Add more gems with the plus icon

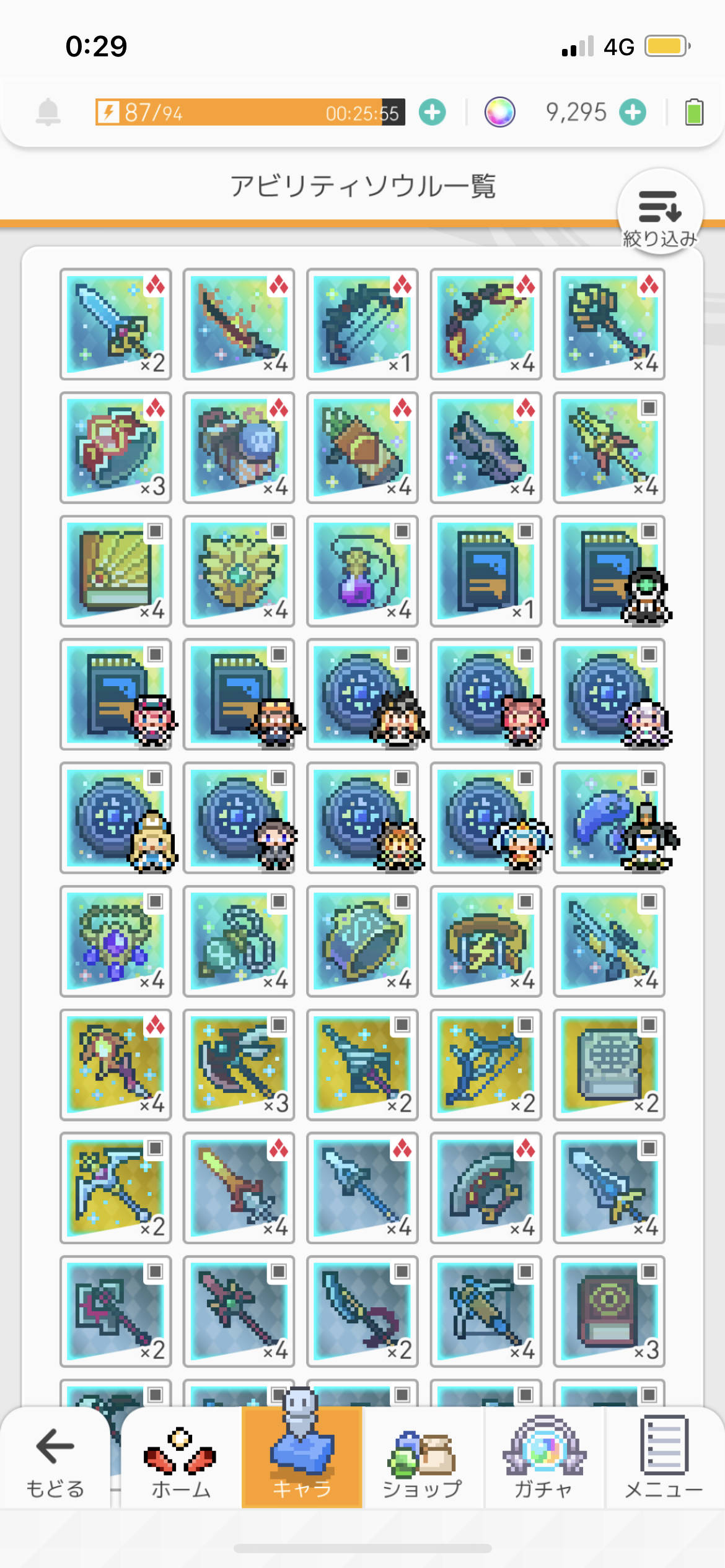(x=633, y=113)
